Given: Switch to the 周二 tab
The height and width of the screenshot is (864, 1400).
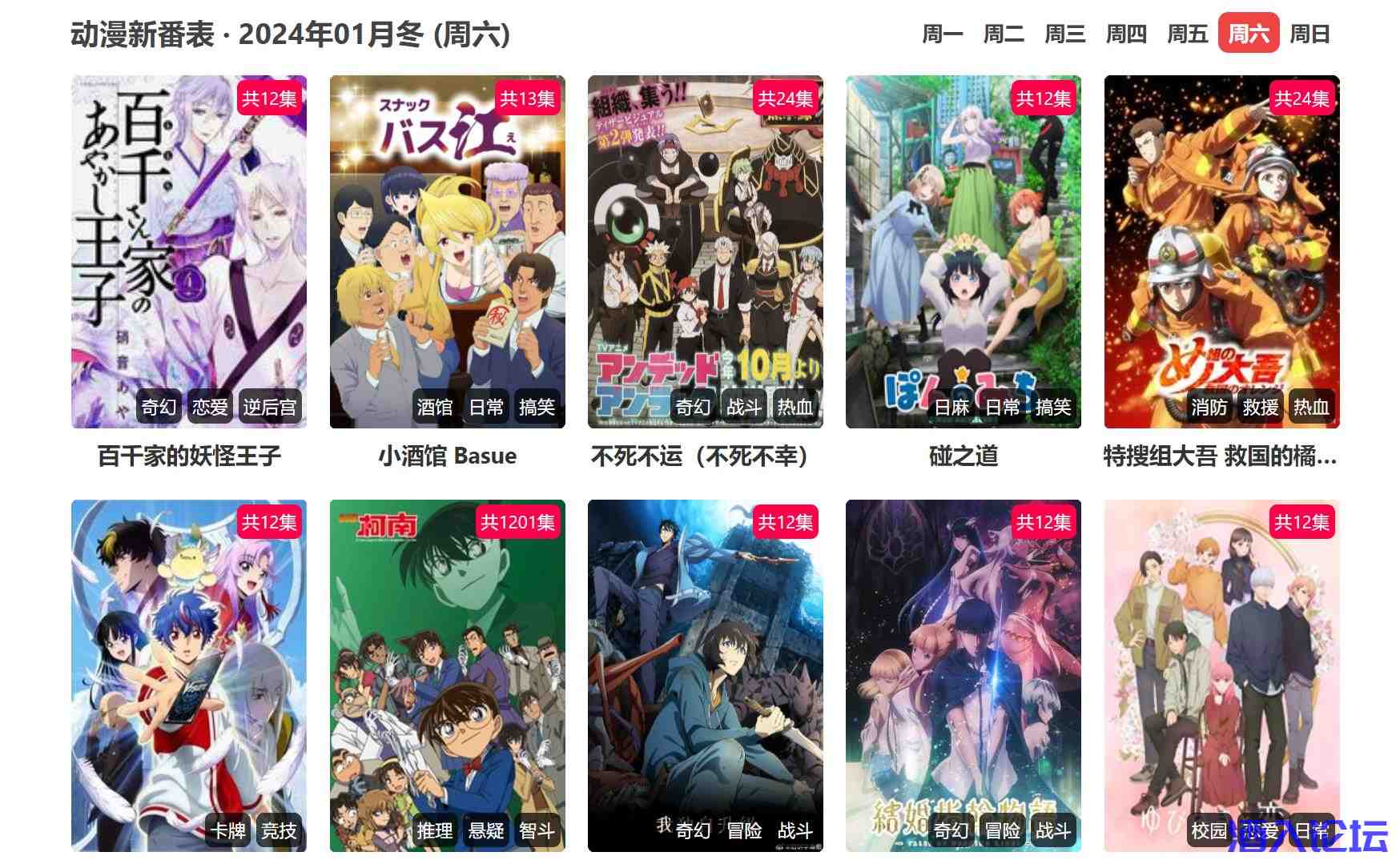Looking at the screenshot, I should (1004, 34).
